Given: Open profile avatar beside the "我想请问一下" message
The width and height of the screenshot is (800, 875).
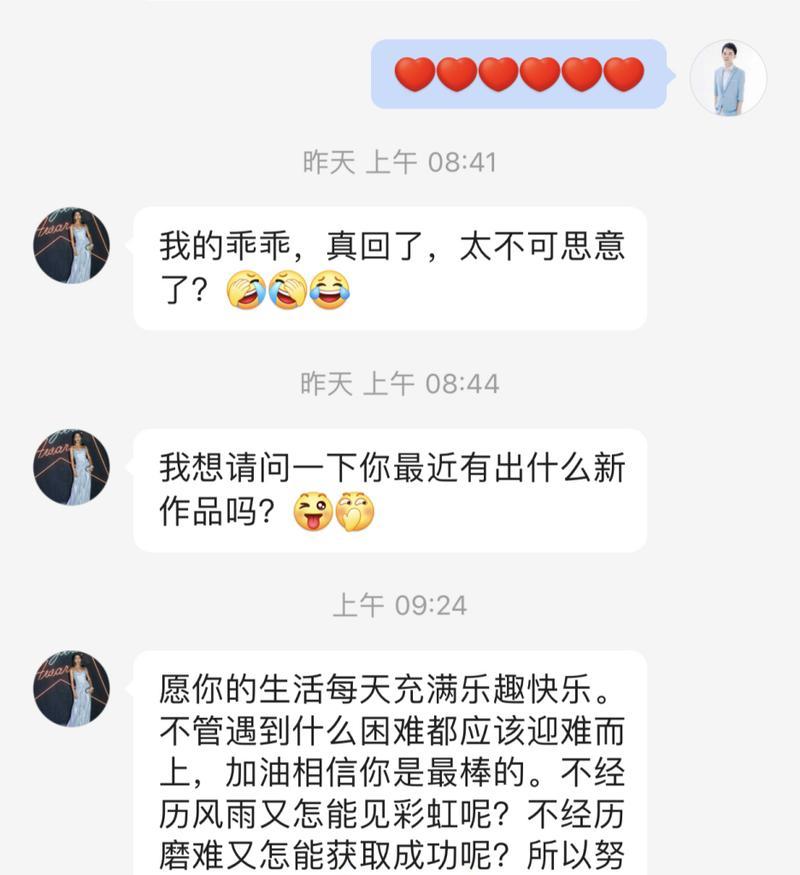Looking at the screenshot, I should (72, 467).
